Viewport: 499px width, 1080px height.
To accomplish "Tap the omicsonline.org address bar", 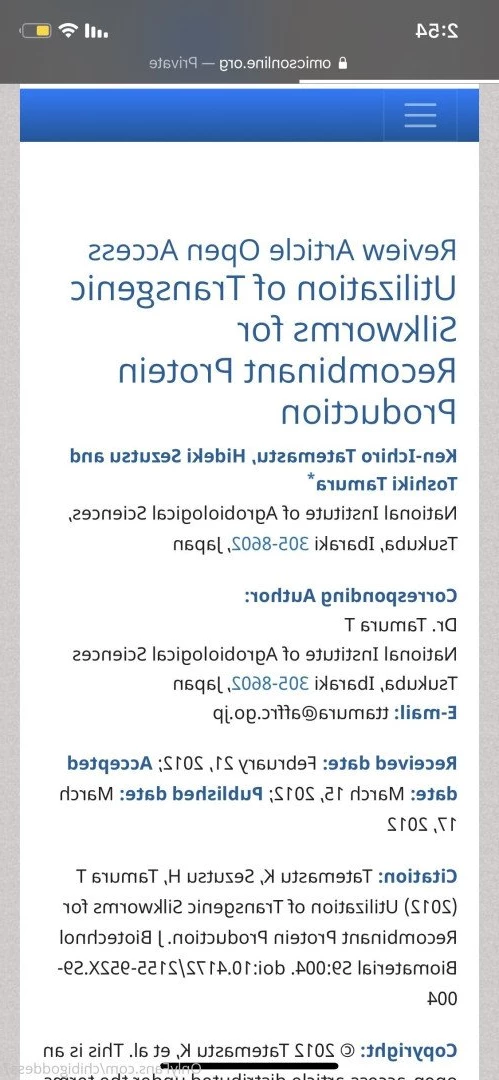I will (249, 63).
